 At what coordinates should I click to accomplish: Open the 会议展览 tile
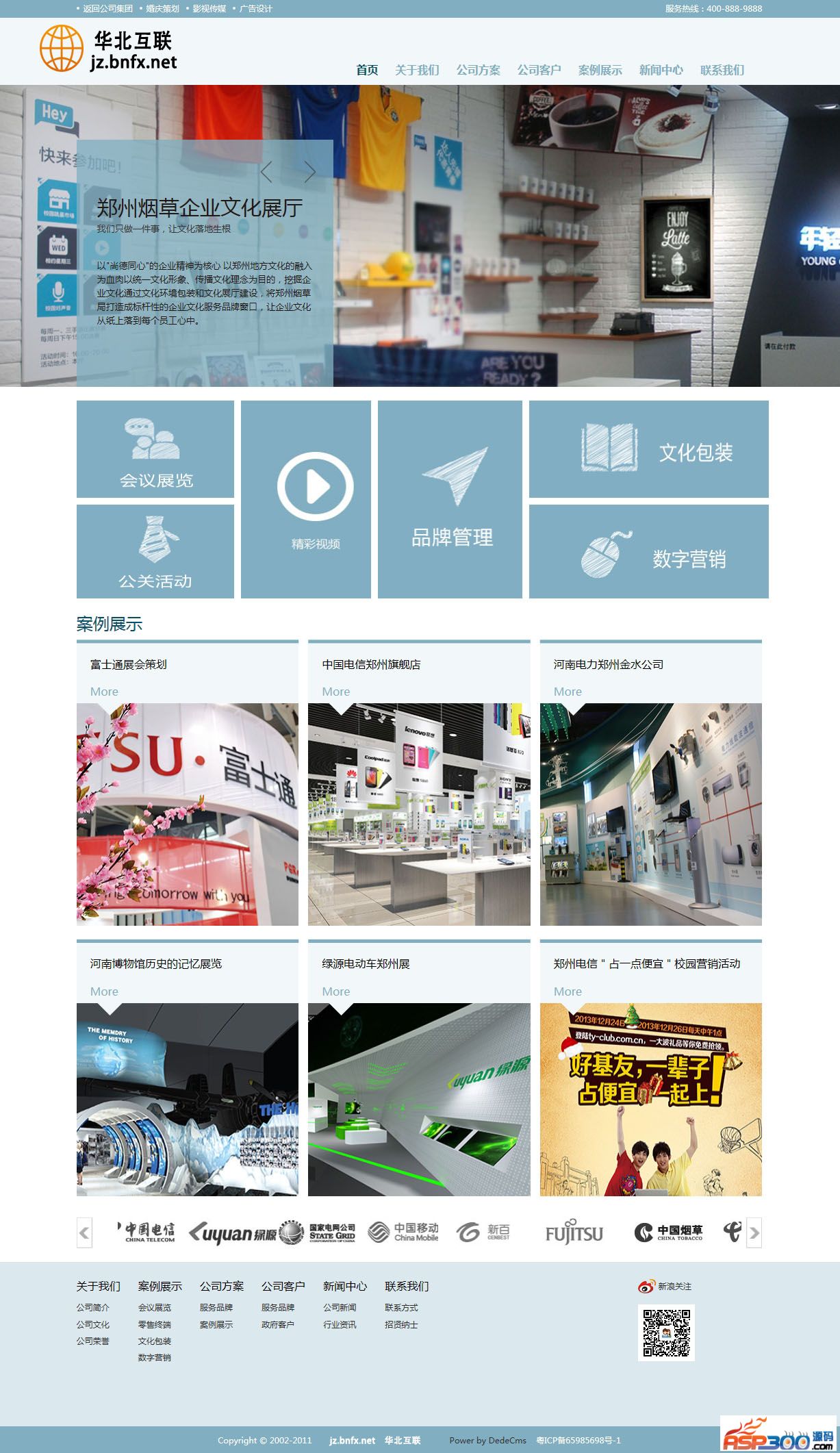[155, 449]
